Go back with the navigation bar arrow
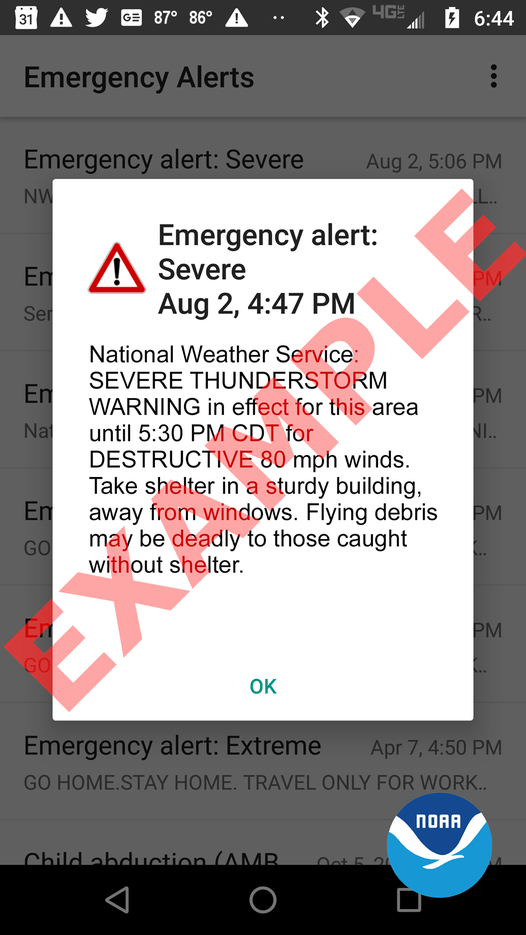526x935 pixels. [x=117, y=899]
